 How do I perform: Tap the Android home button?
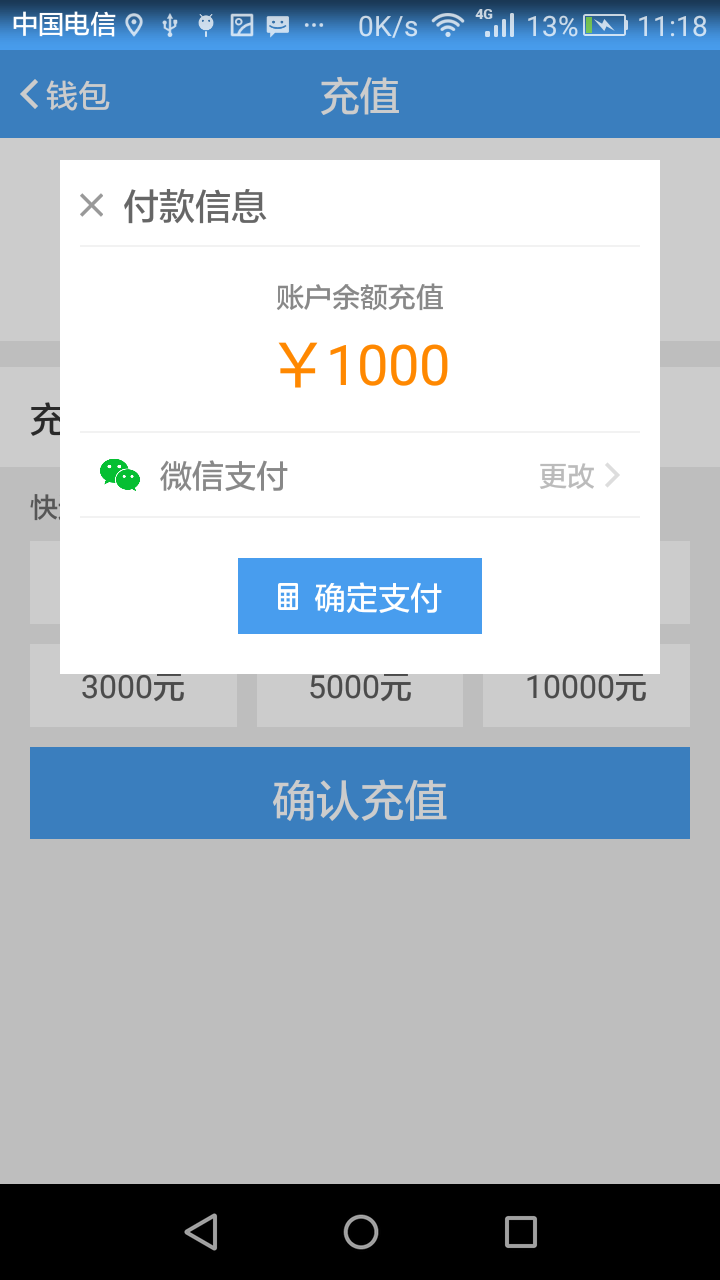[360, 1231]
